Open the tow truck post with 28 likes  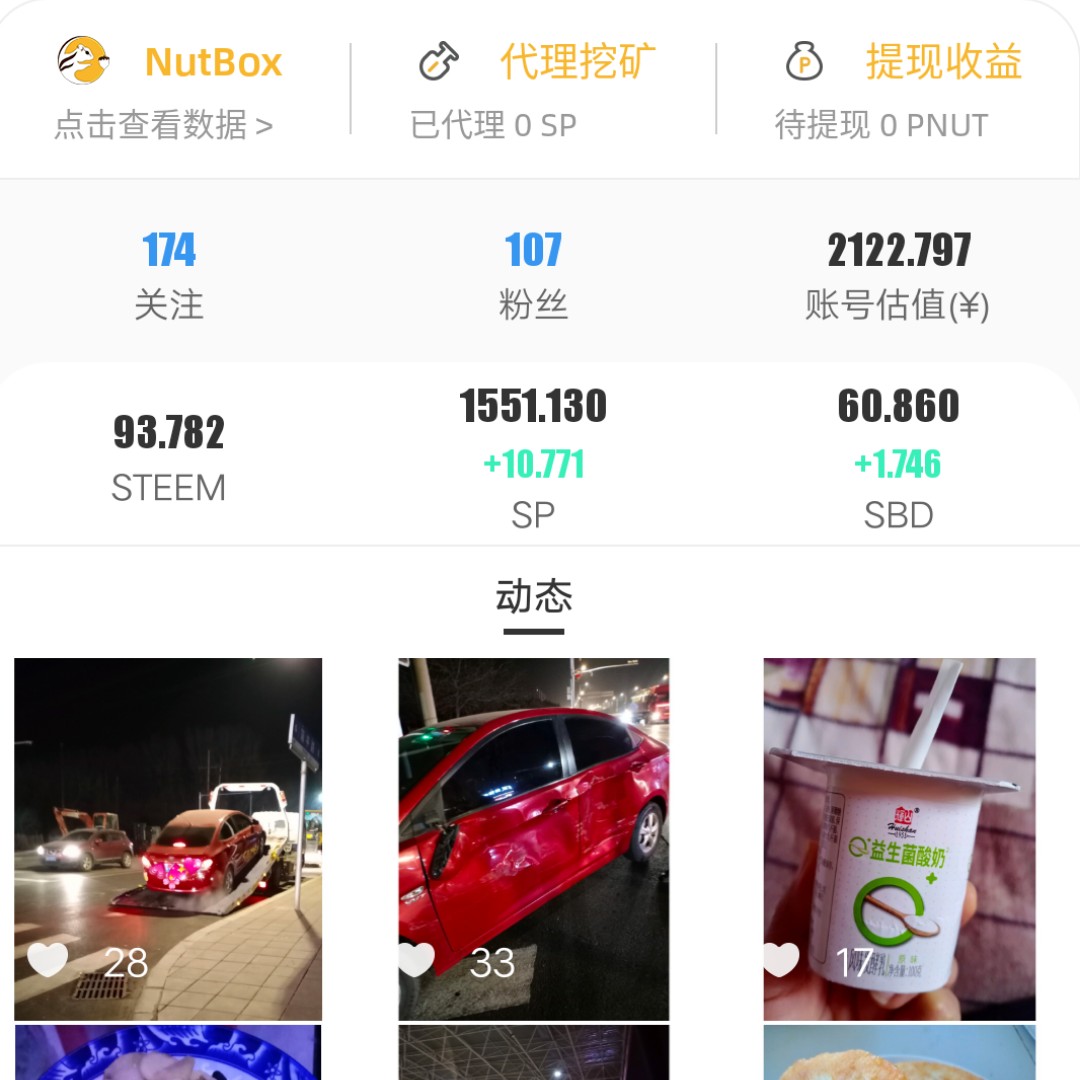click(x=168, y=838)
